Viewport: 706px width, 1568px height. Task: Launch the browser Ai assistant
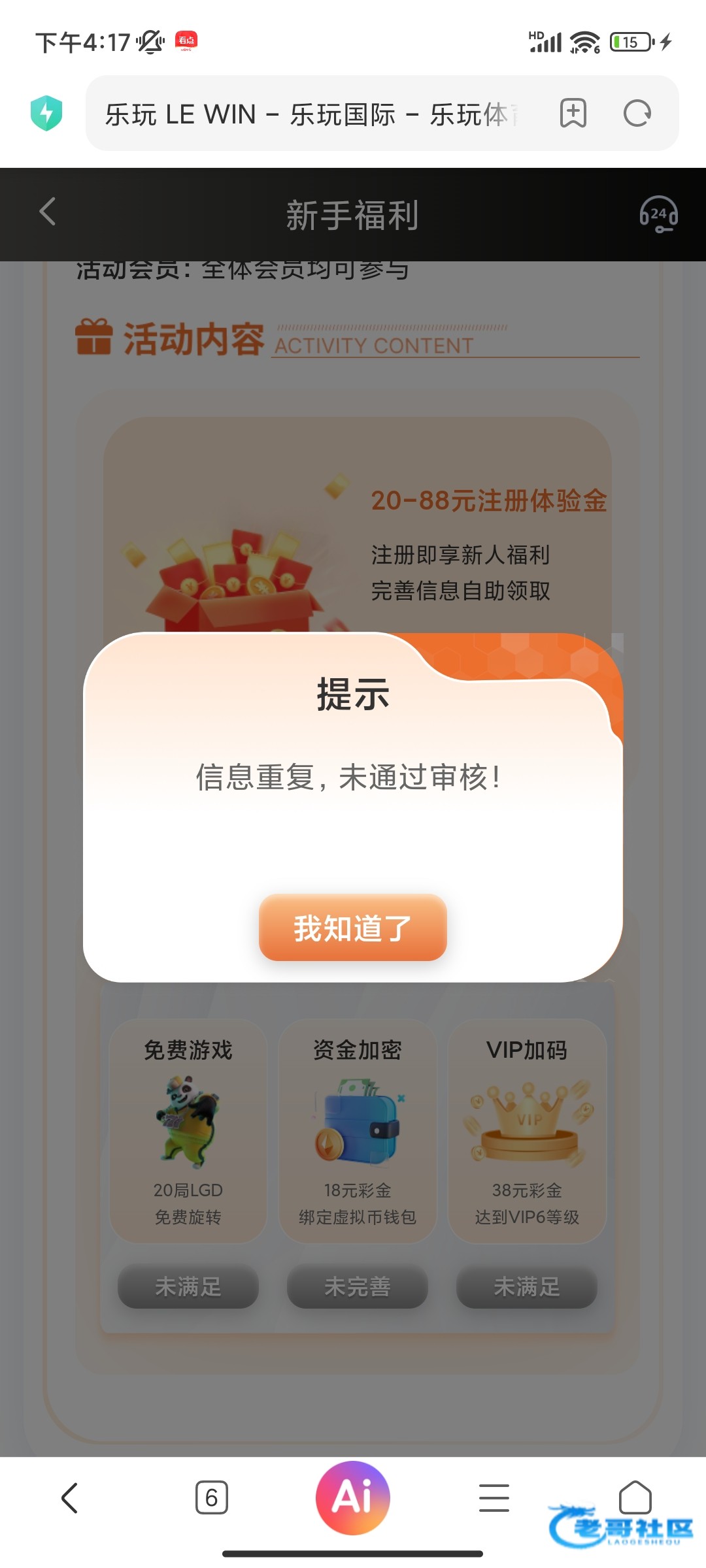click(353, 1497)
